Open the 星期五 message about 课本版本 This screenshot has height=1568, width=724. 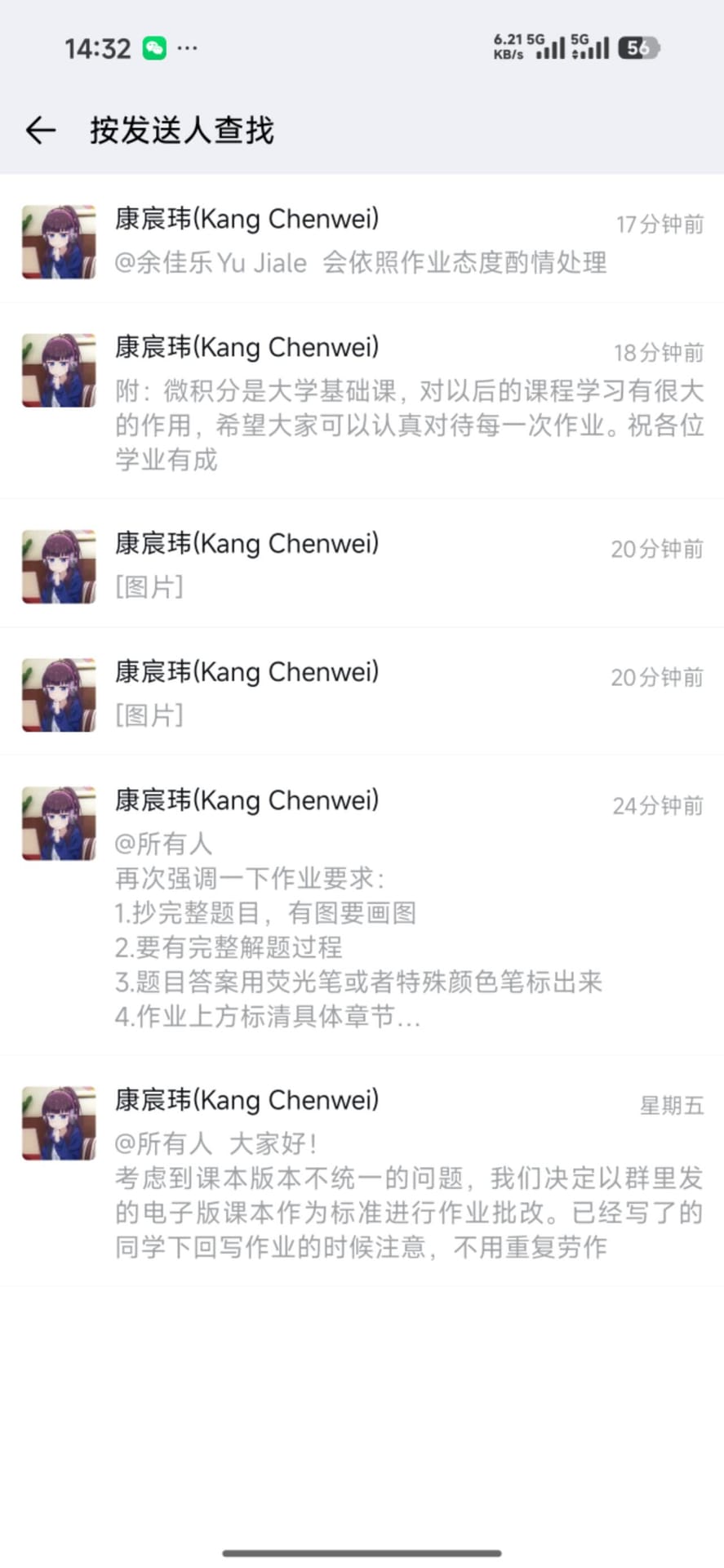[x=362, y=1172]
